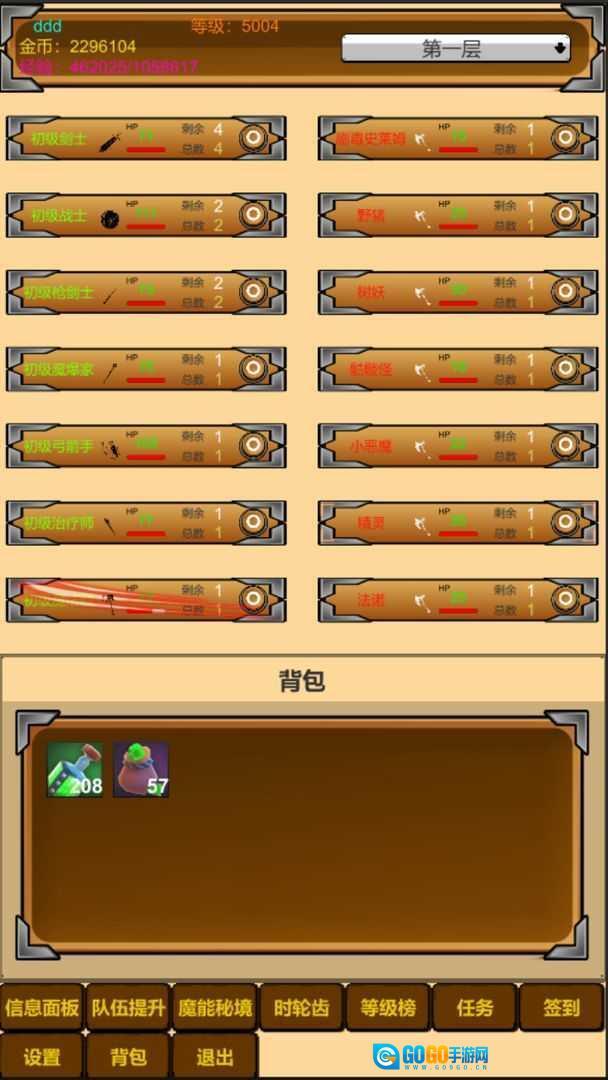
Task: Tap 签到 daily check-in
Action: click(x=561, y=1008)
